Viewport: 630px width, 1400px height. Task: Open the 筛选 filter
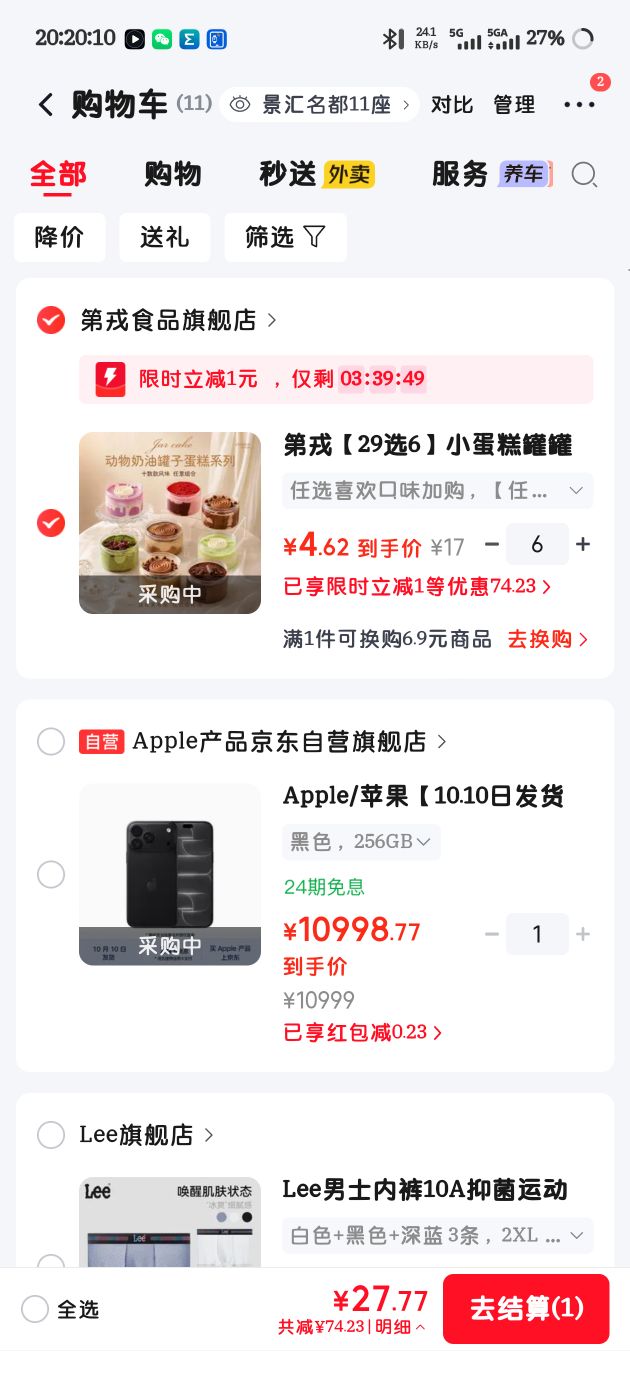click(x=286, y=237)
